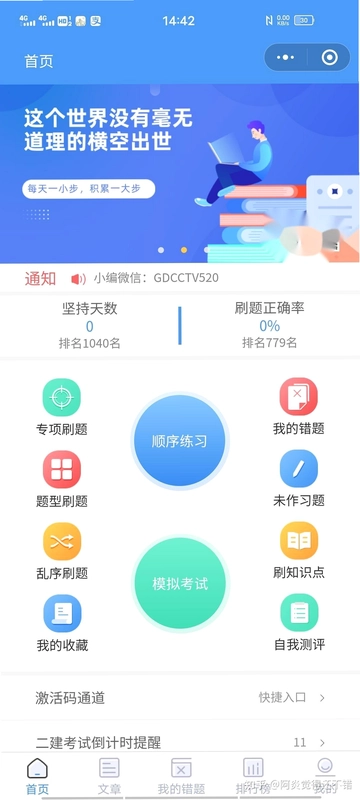
Task: Open the 激活码通道 row
Action: [x=180, y=697]
